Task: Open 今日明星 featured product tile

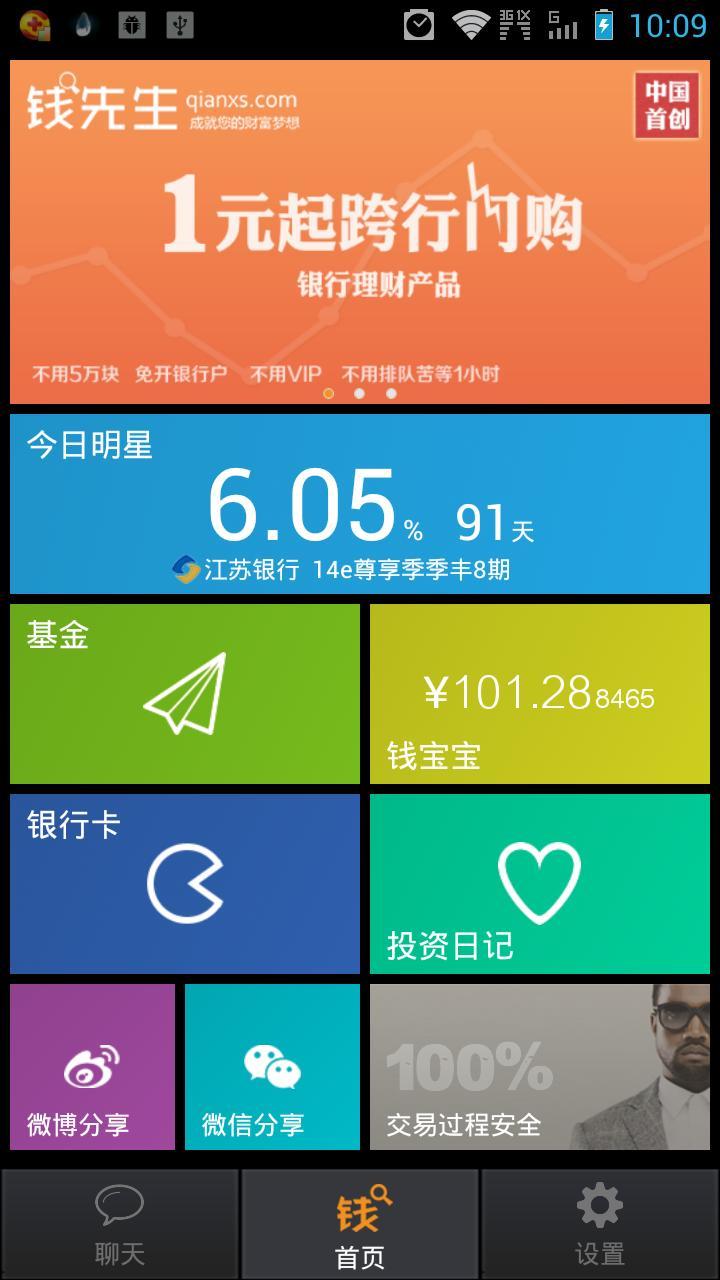Action: 360,504
